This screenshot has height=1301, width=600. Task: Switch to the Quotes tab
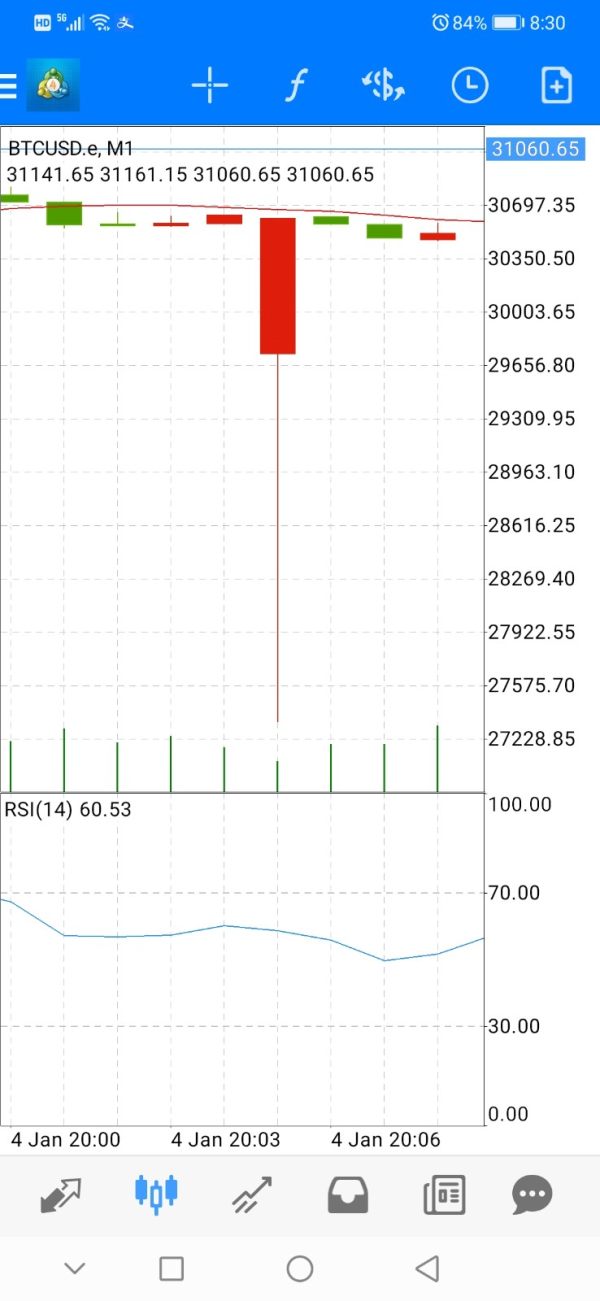coord(61,1193)
